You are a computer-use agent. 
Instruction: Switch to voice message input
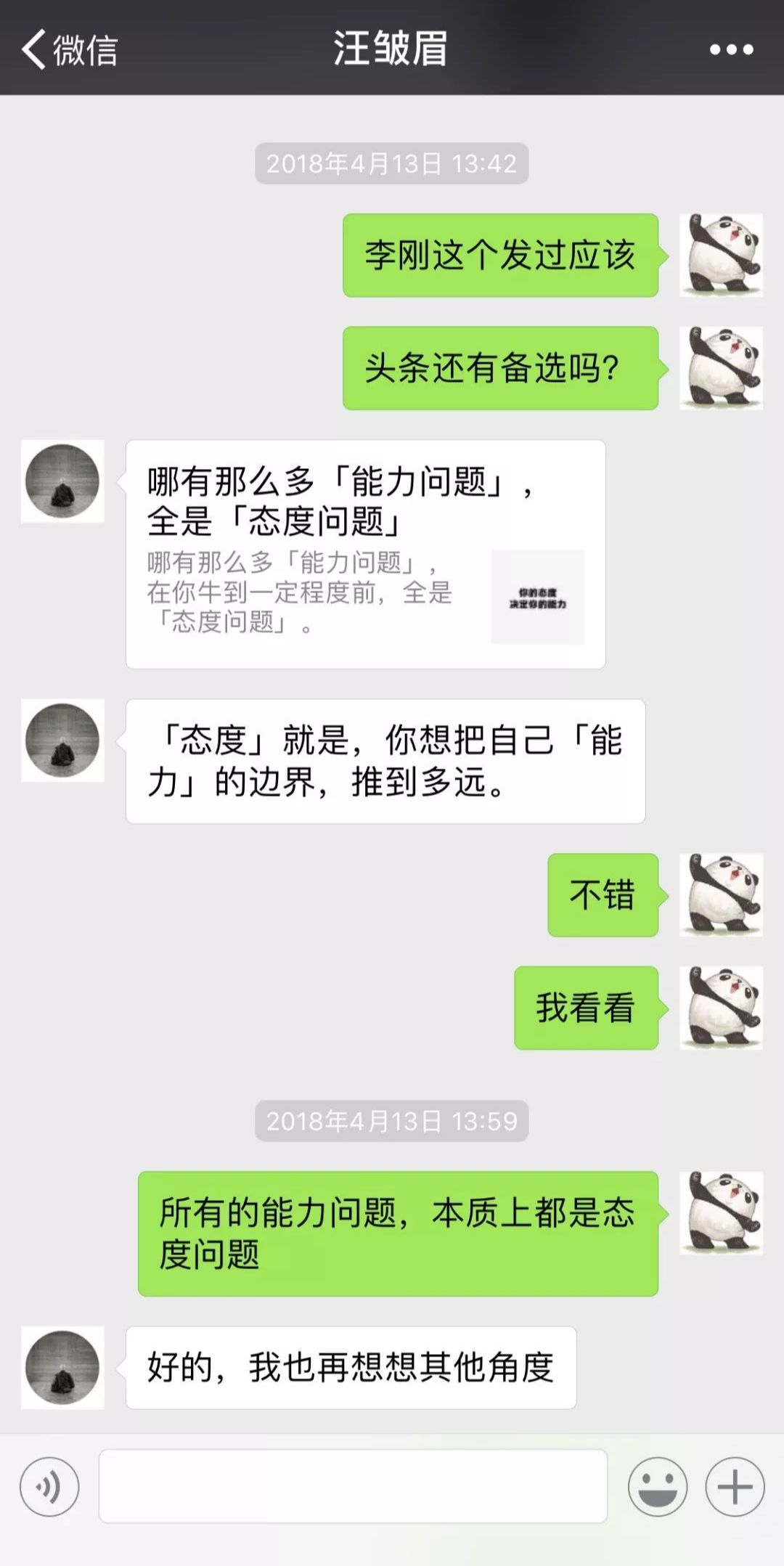point(49,1486)
